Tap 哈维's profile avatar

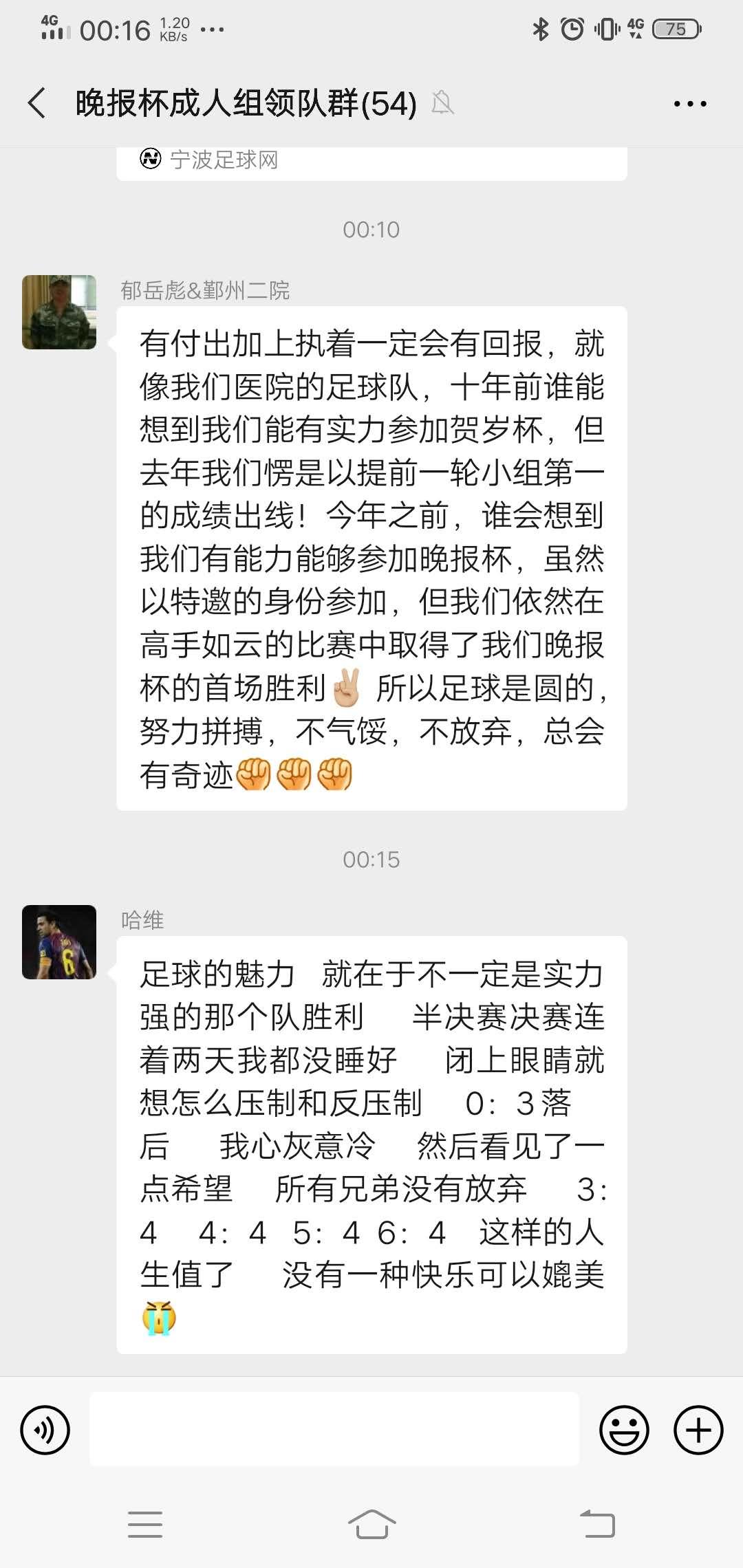pos(57,941)
